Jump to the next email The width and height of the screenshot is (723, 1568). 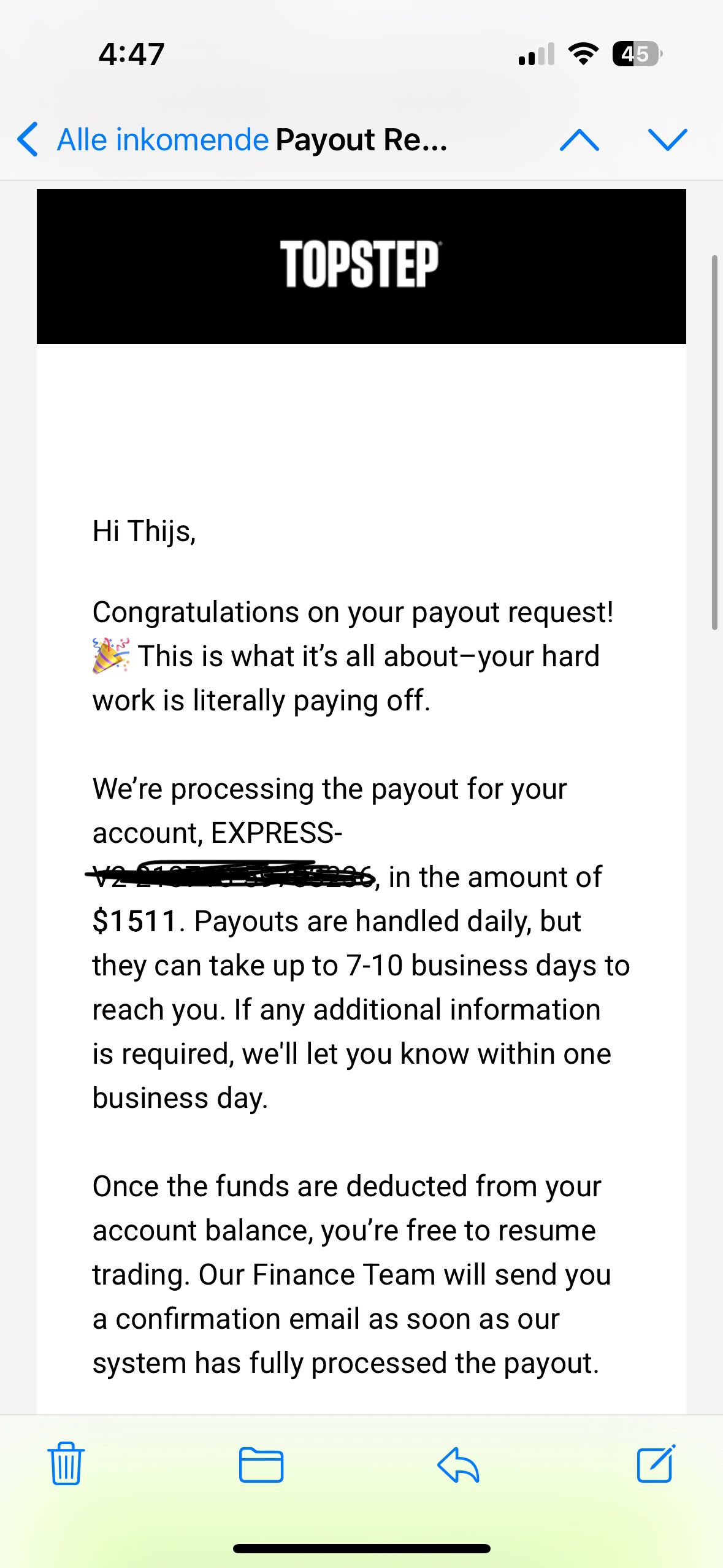tap(667, 139)
